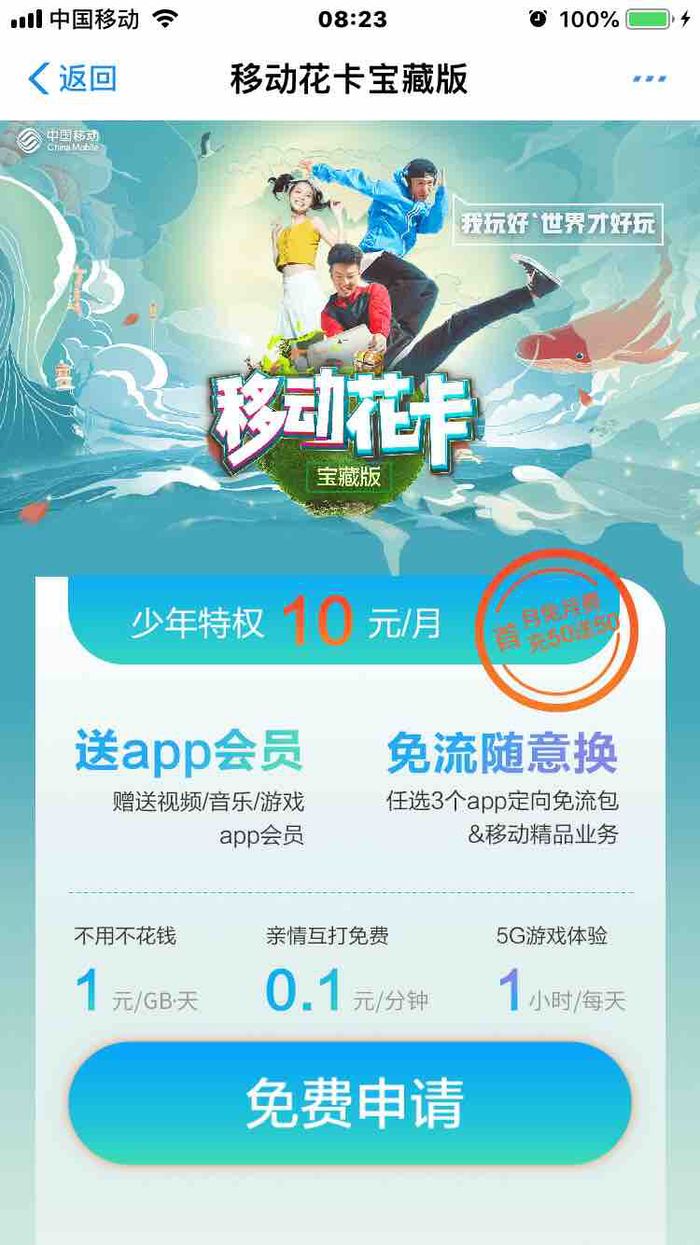This screenshot has width=700, height=1245.
Task: Tap the 免费申请 button
Action: 350,1103
